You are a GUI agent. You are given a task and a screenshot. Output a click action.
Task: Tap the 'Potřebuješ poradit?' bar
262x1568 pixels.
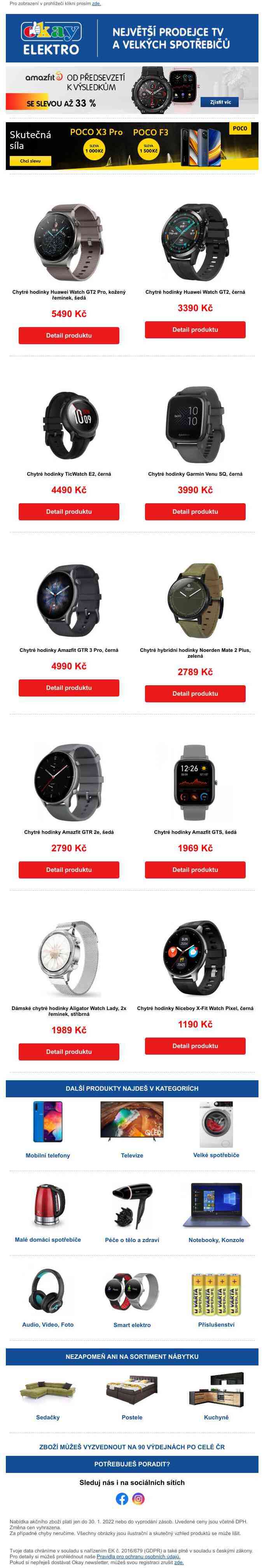point(132,1463)
